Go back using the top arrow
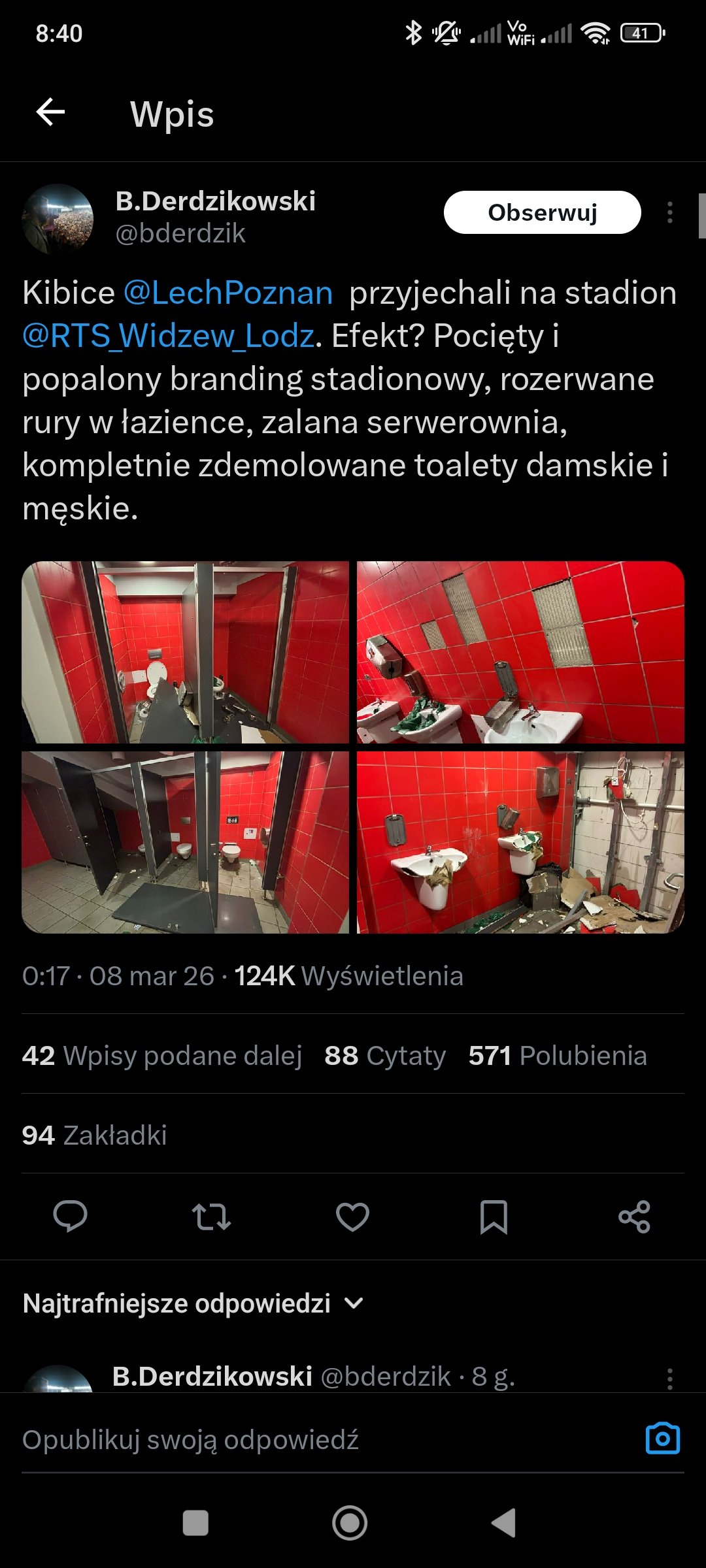The width and height of the screenshot is (706, 1568). point(50,112)
